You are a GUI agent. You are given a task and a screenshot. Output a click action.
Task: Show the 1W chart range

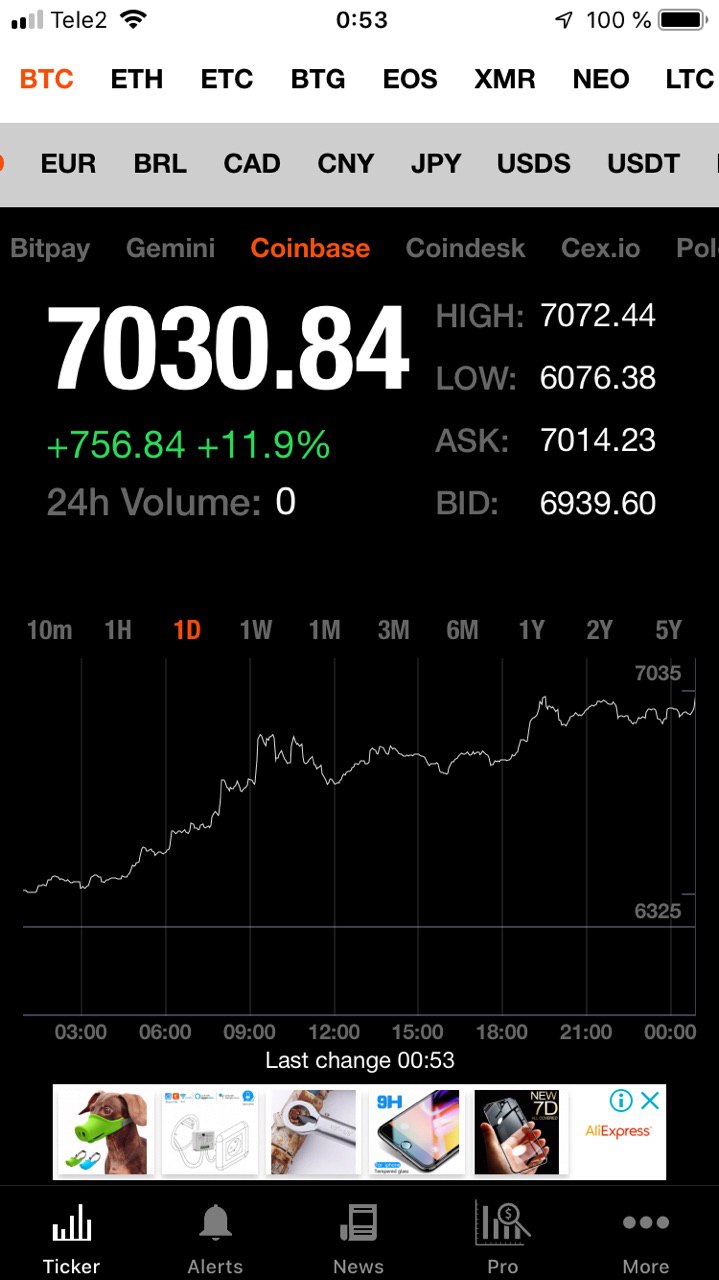(x=256, y=630)
